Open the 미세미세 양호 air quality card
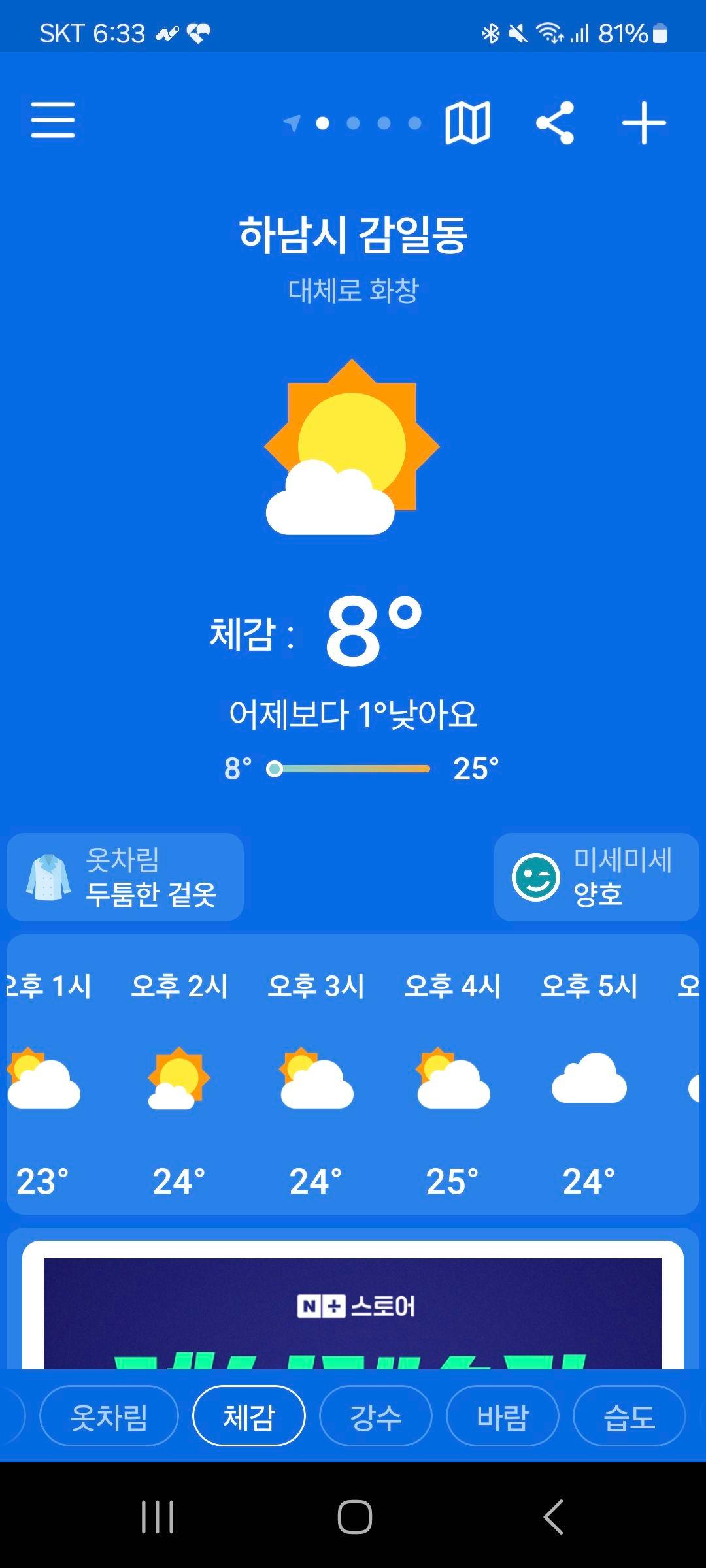Screen dimensions: 706x1568 pyautogui.click(x=596, y=877)
